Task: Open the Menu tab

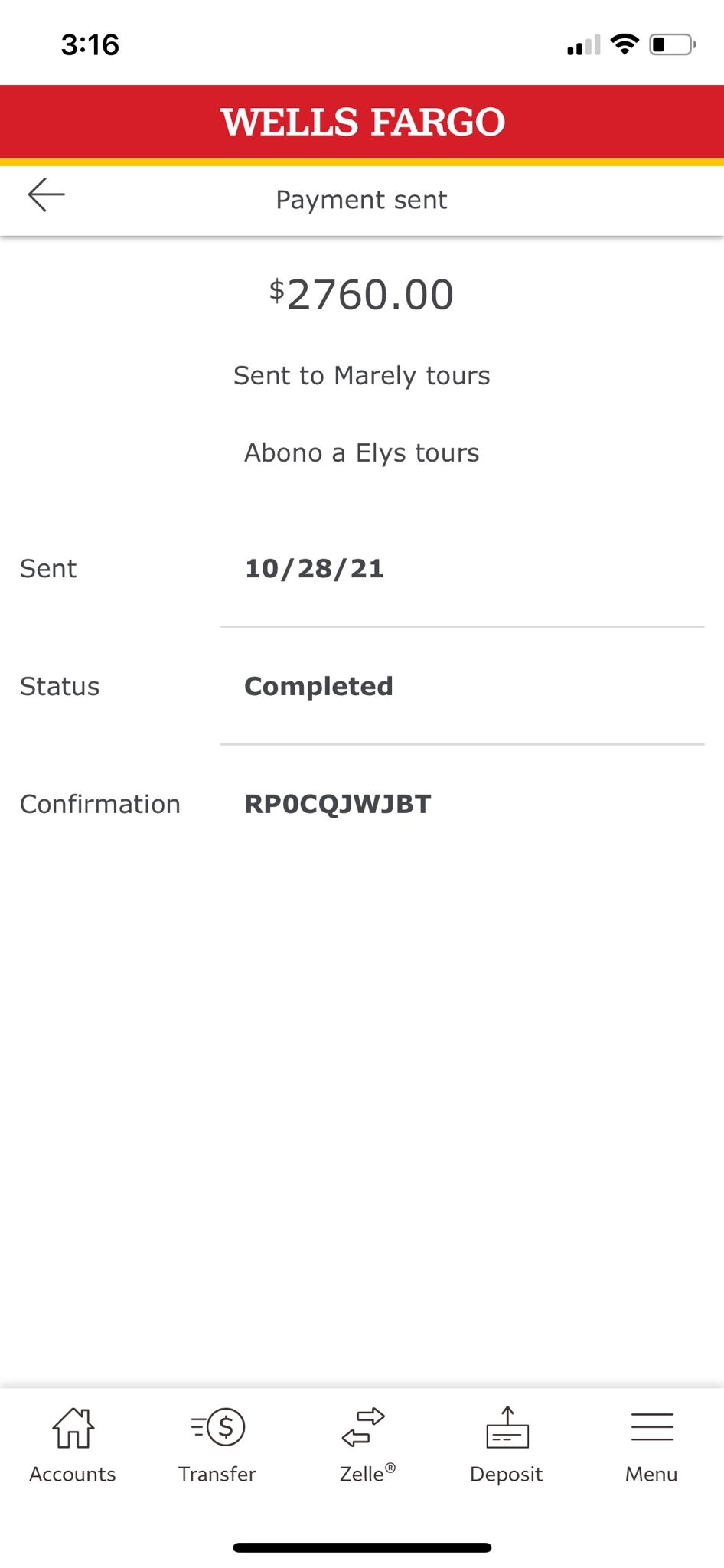Action: click(x=652, y=1445)
